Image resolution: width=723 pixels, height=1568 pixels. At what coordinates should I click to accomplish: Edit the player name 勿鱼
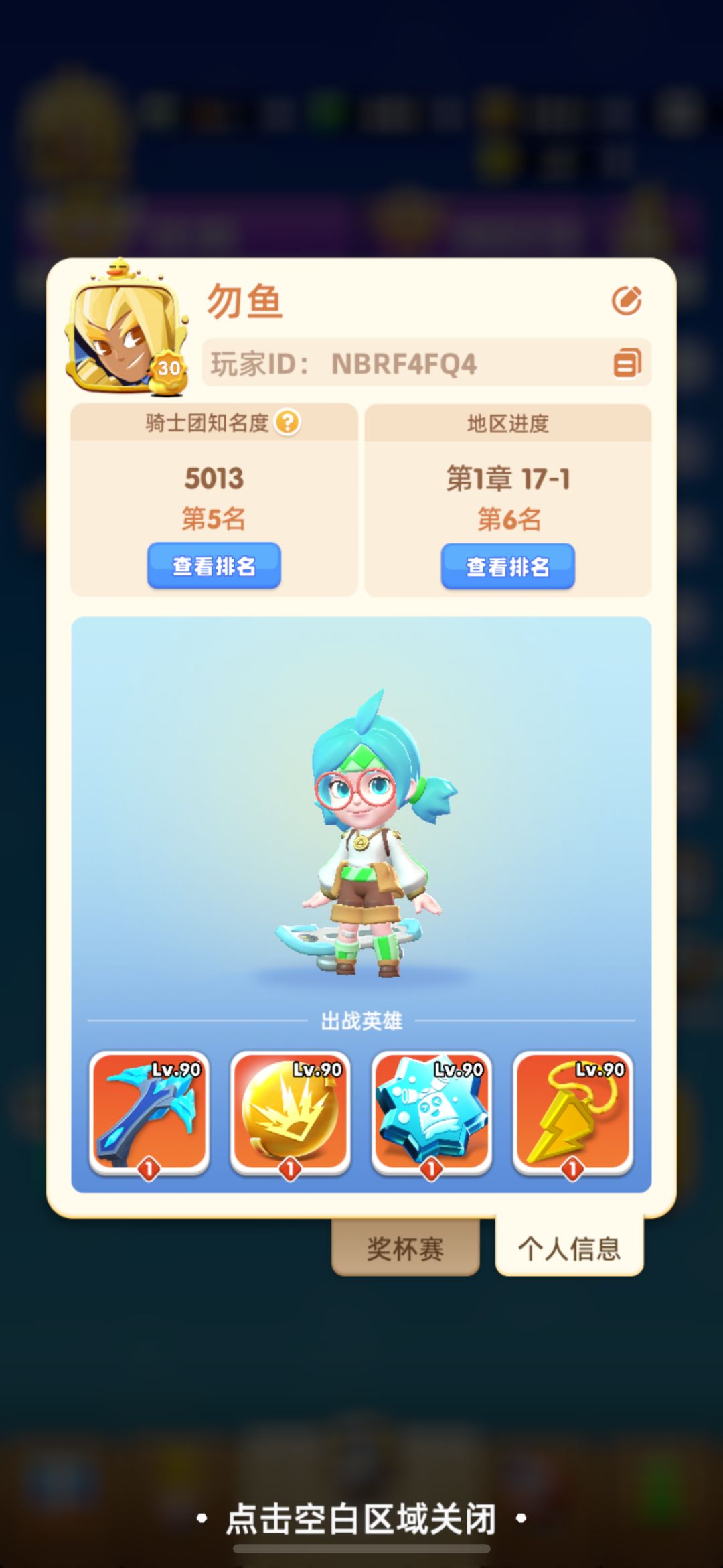pos(627,301)
